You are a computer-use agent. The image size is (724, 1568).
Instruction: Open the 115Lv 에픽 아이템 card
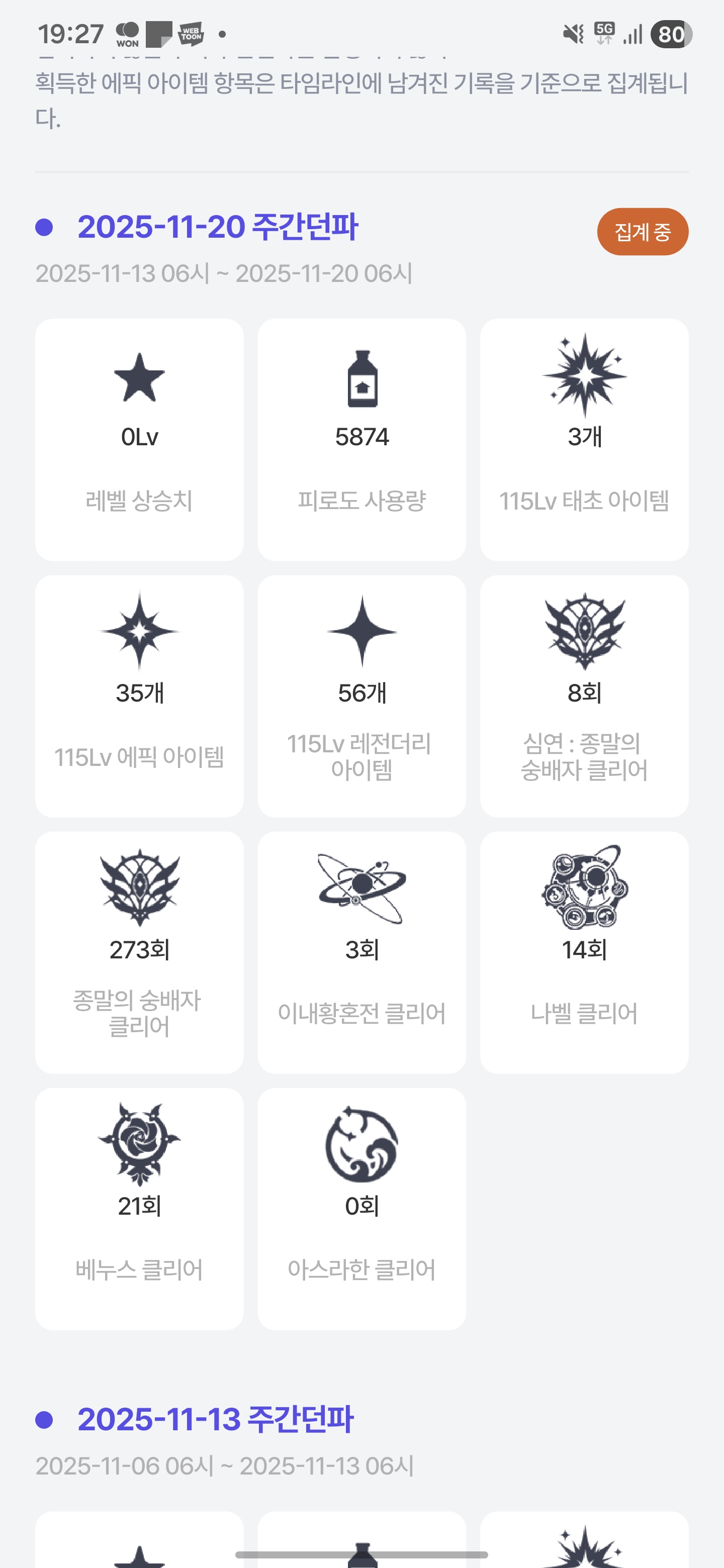[x=139, y=696]
